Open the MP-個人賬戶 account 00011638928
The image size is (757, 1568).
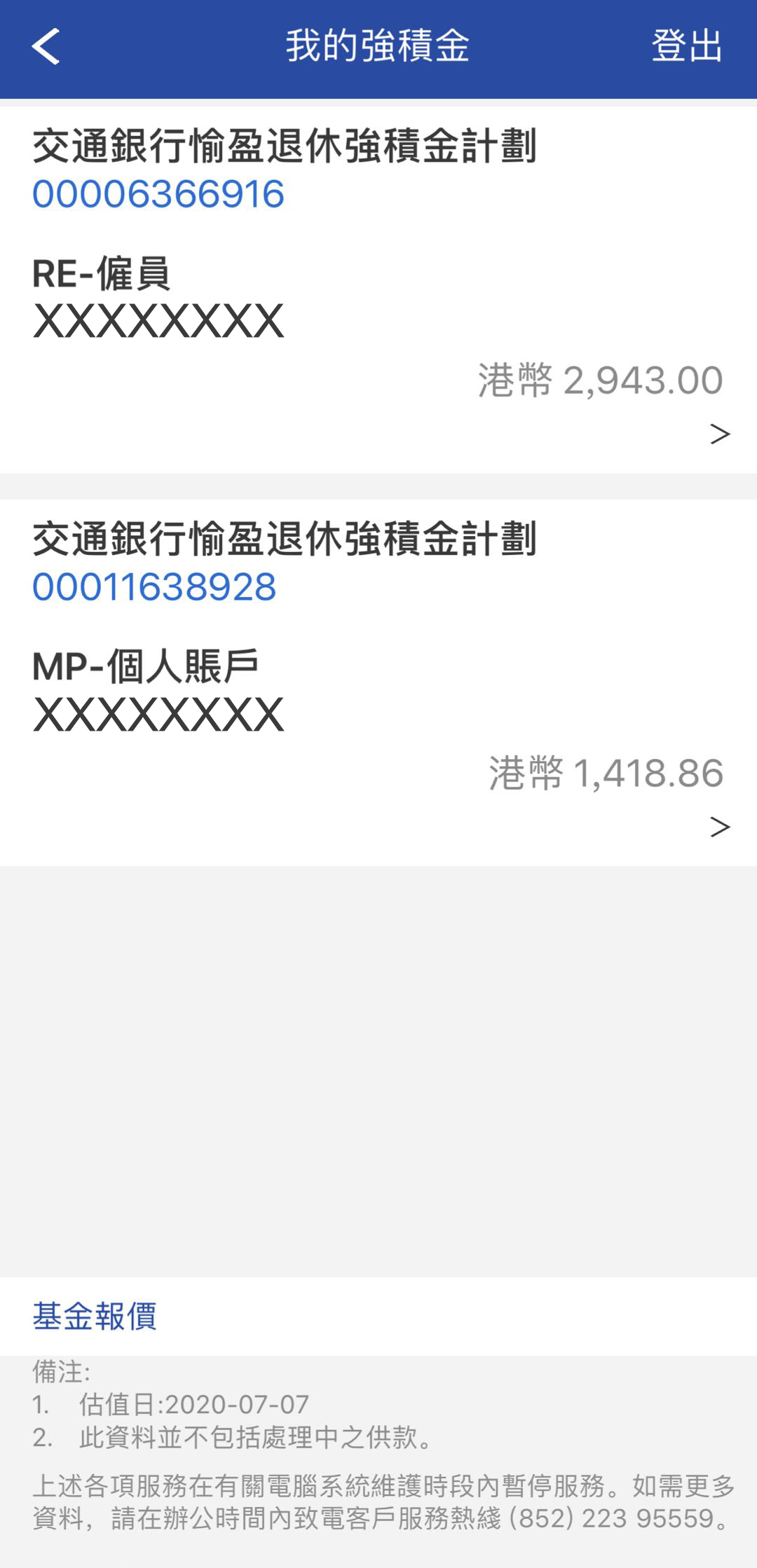coord(378,682)
